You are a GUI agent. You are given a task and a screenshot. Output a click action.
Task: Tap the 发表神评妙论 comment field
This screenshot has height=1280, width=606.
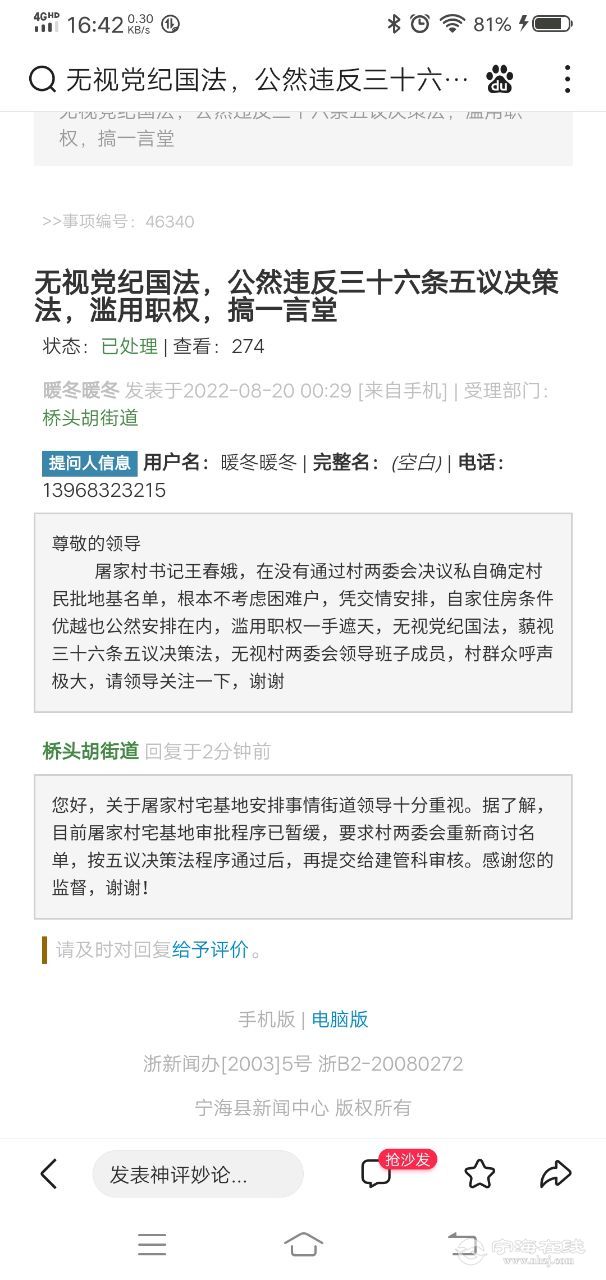click(197, 1174)
